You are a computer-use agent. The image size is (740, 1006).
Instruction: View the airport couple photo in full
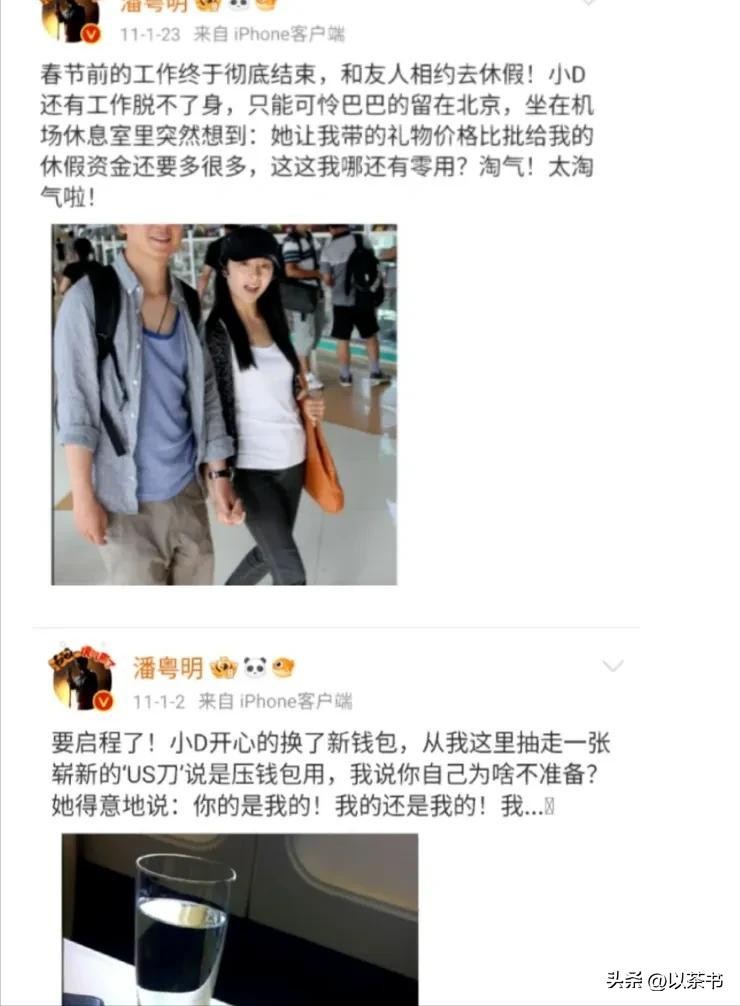[x=224, y=405]
